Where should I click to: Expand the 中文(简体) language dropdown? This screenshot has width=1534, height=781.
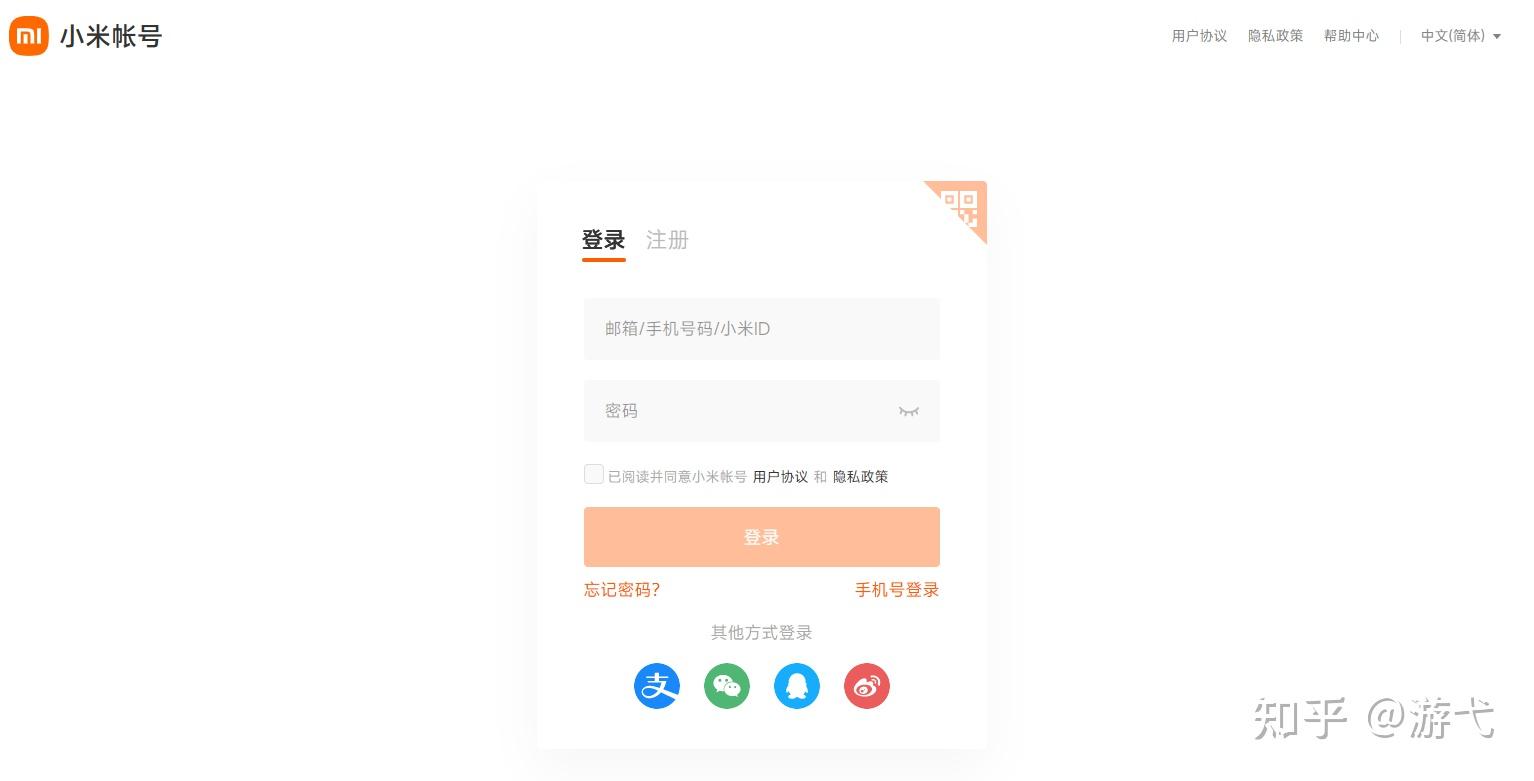click(x=1461, y=36)
